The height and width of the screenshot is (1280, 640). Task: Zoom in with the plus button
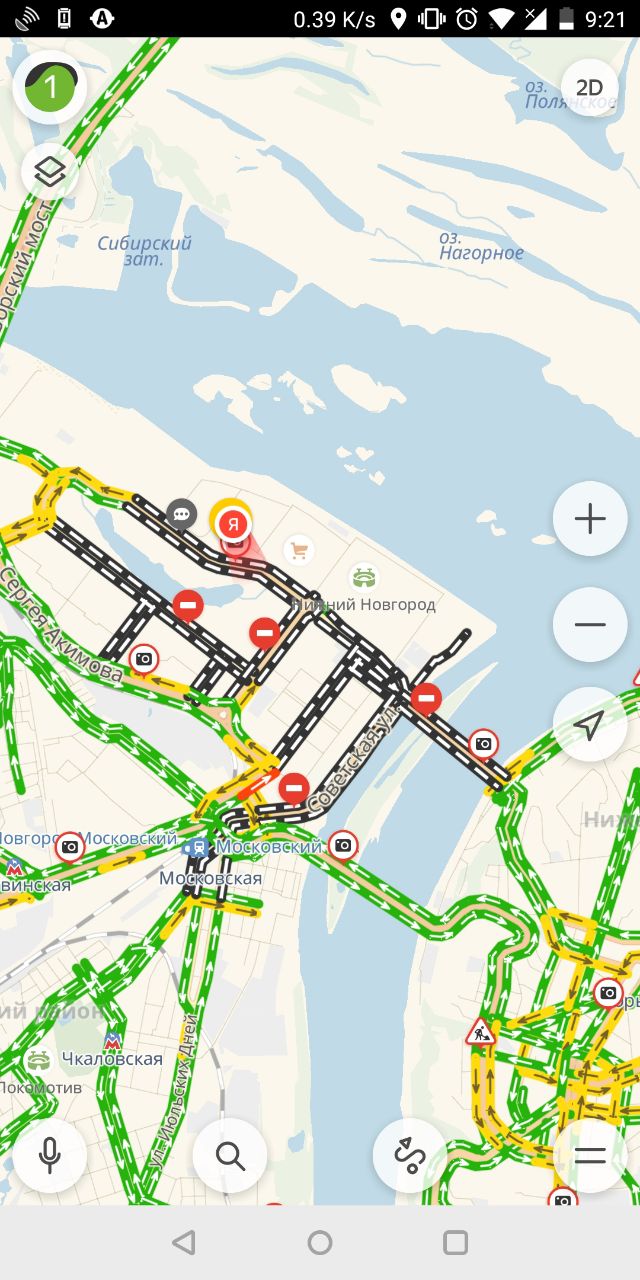590,519
